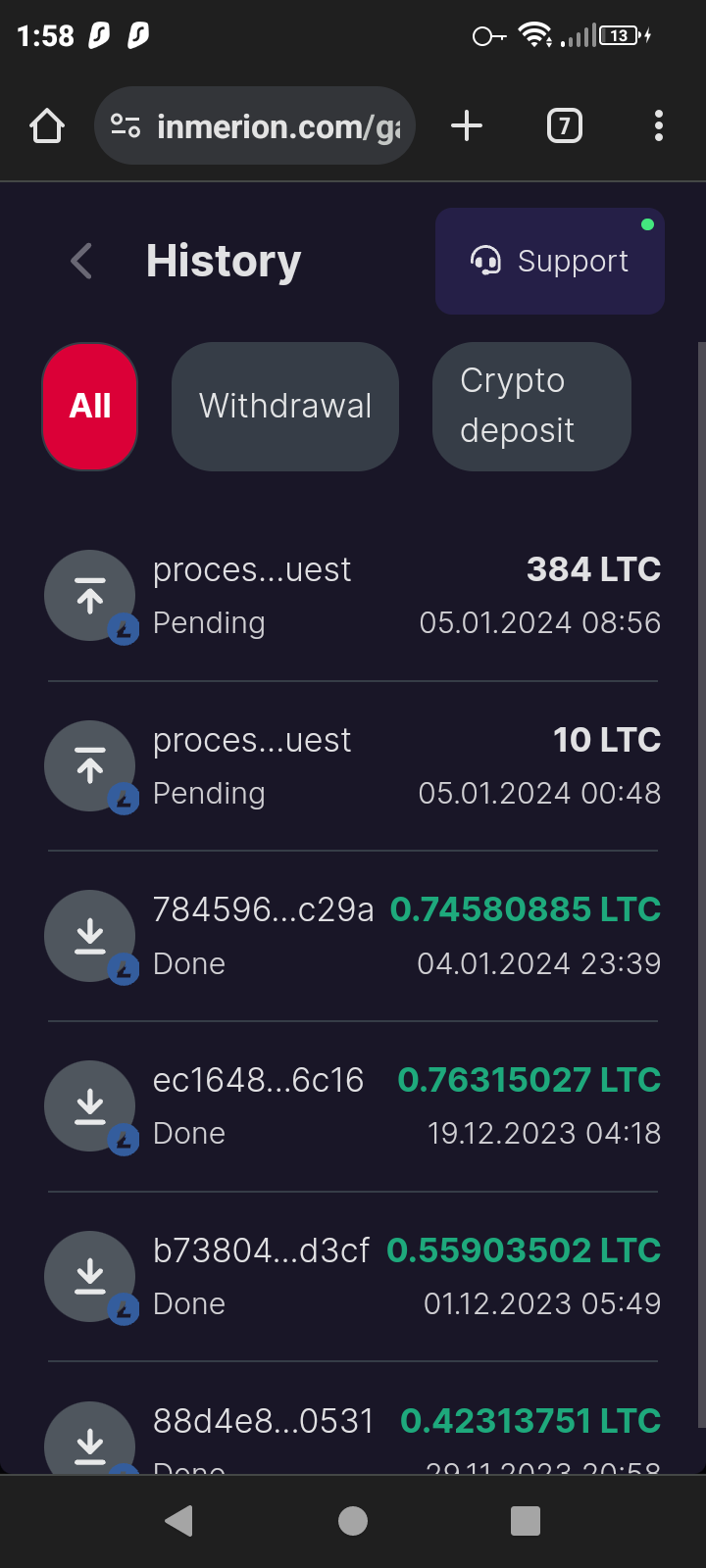Screen dimensions: 706x1568
Task: Select the All filter chip
Action: pyautogui.click(x=89, y=407)
